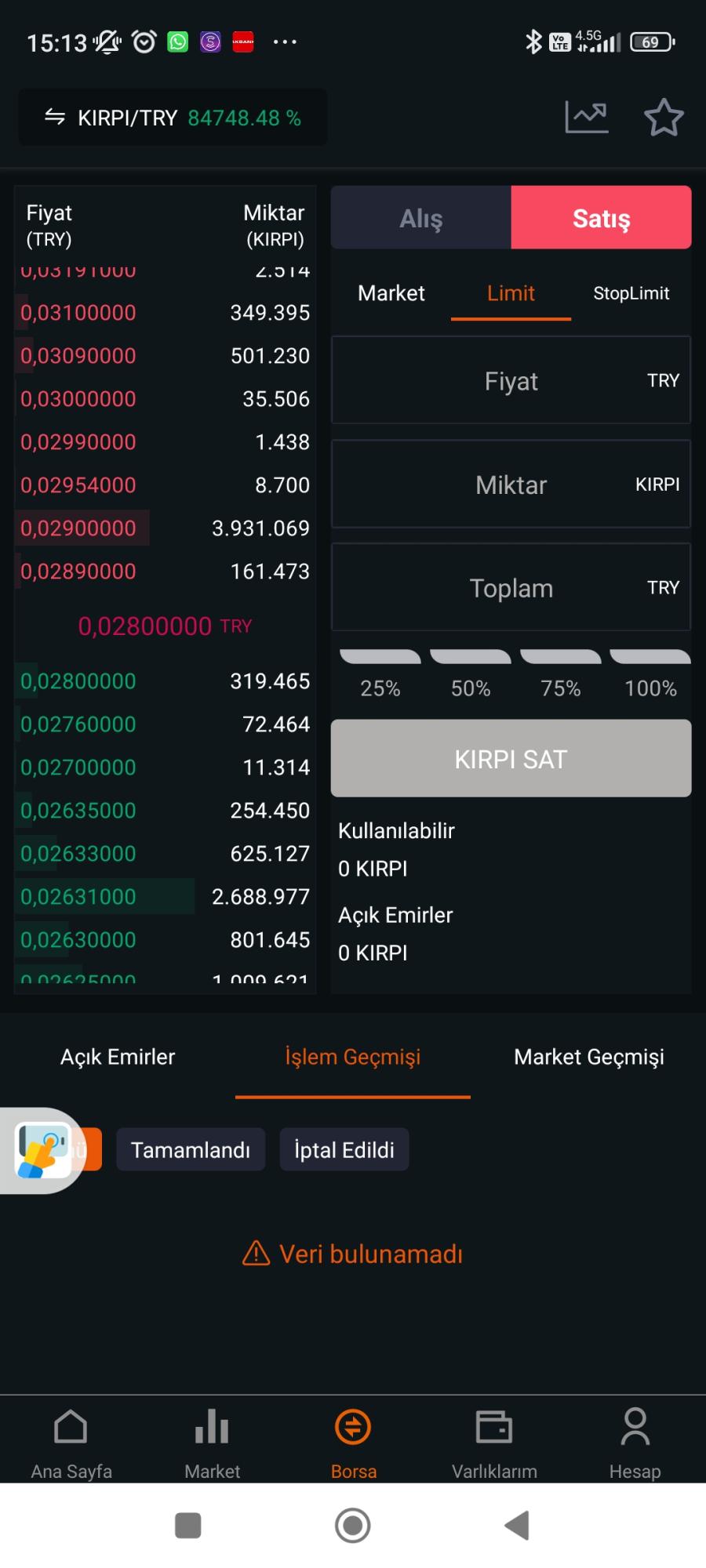Open the price chart icon
The image size is (706, 1568).
pyautogui.click(x=585, y=116)
